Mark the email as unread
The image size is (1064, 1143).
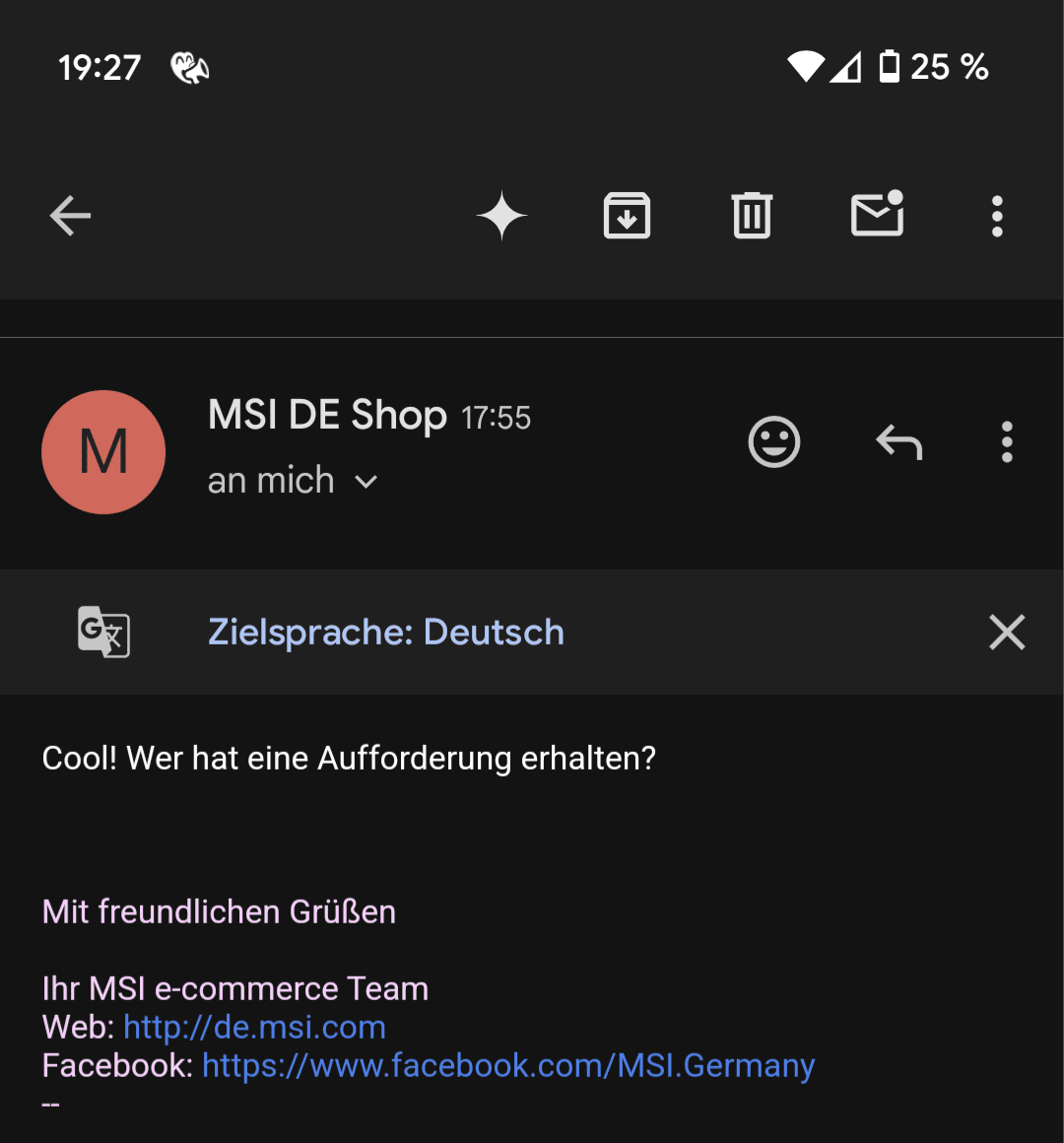tap(877, 214)
